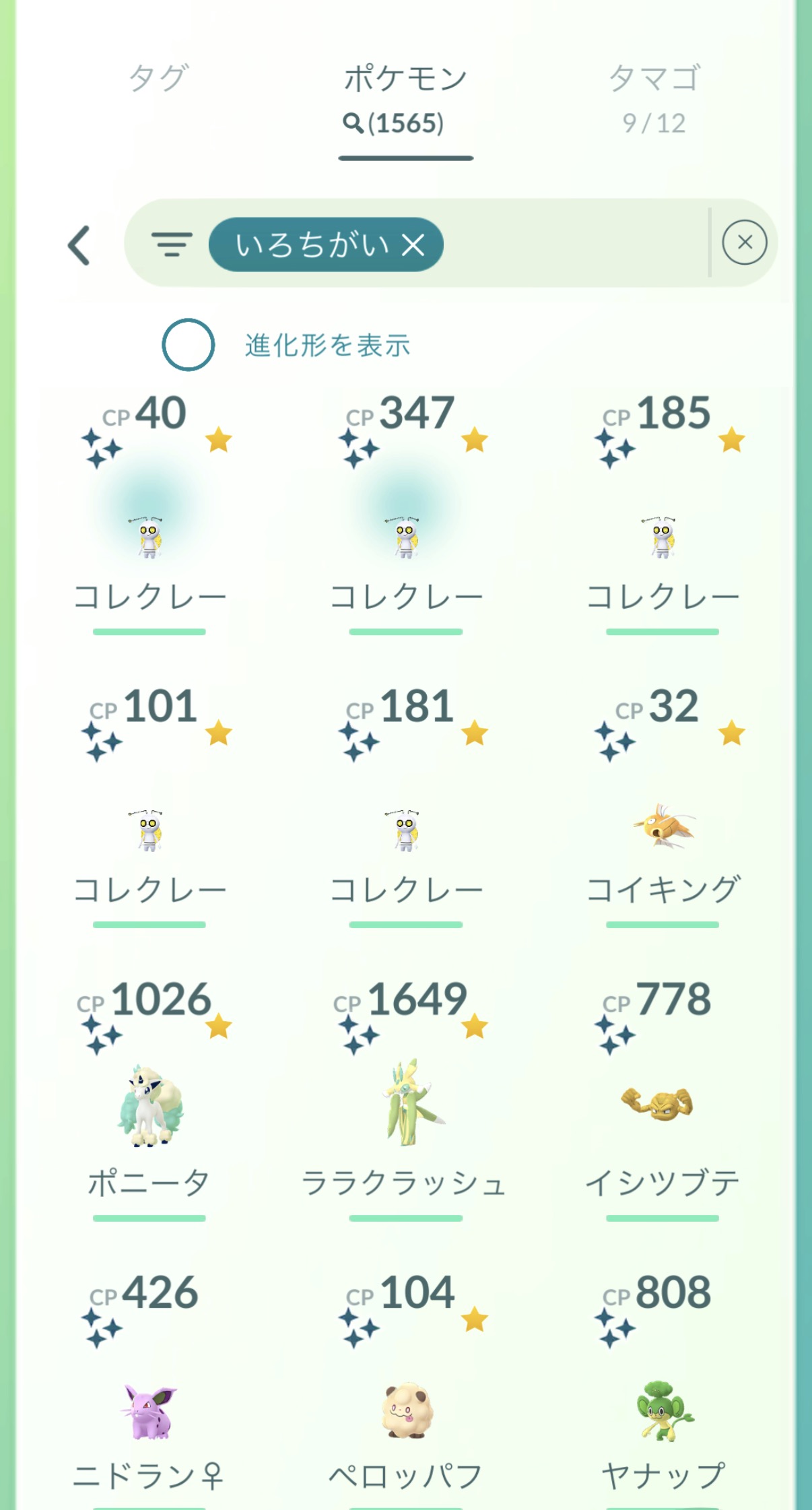
Task: Clear the search field
Action: point(744,242)
